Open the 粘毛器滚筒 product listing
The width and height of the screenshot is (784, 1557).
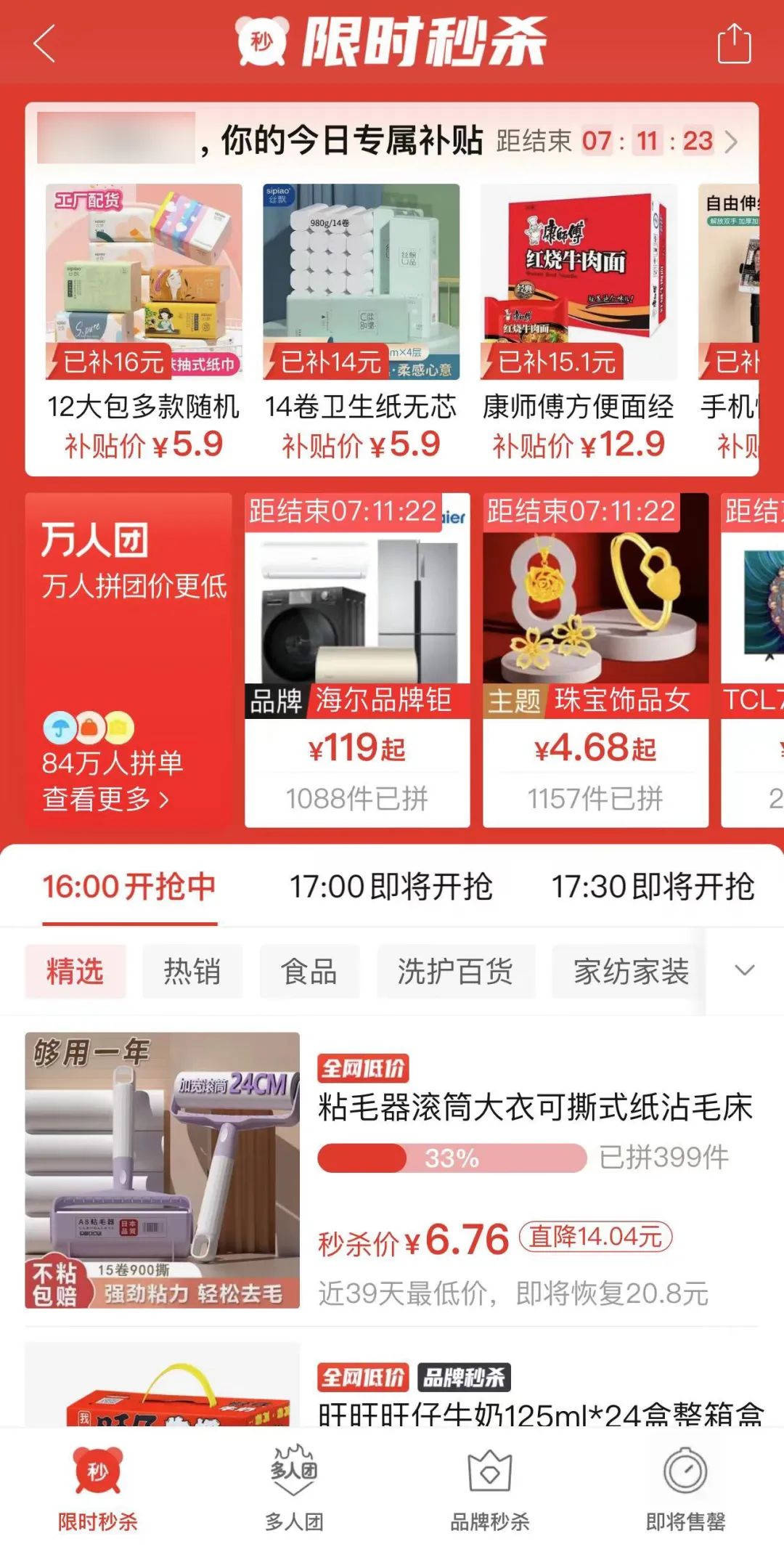click(535, 1108)
